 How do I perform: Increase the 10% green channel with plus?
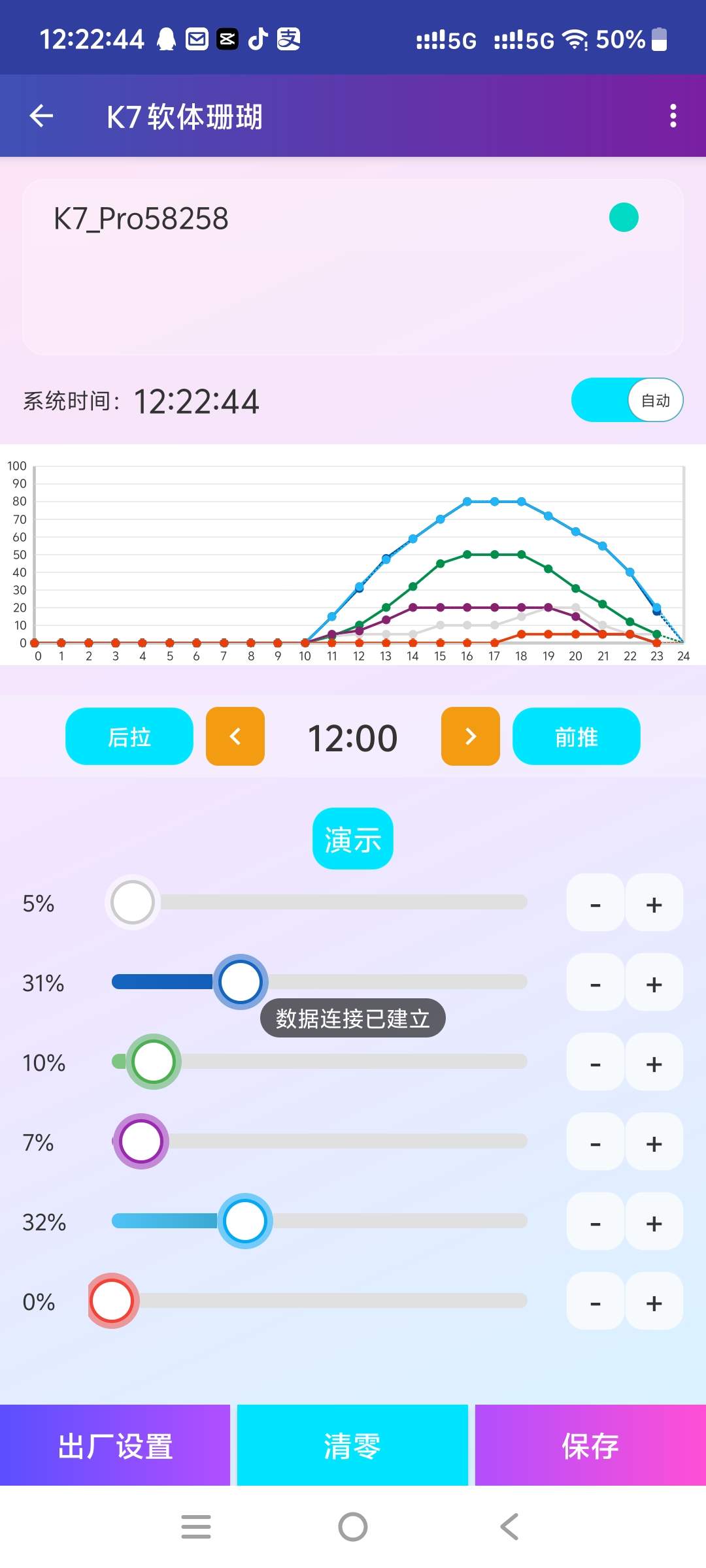(x=654, y=1062)
